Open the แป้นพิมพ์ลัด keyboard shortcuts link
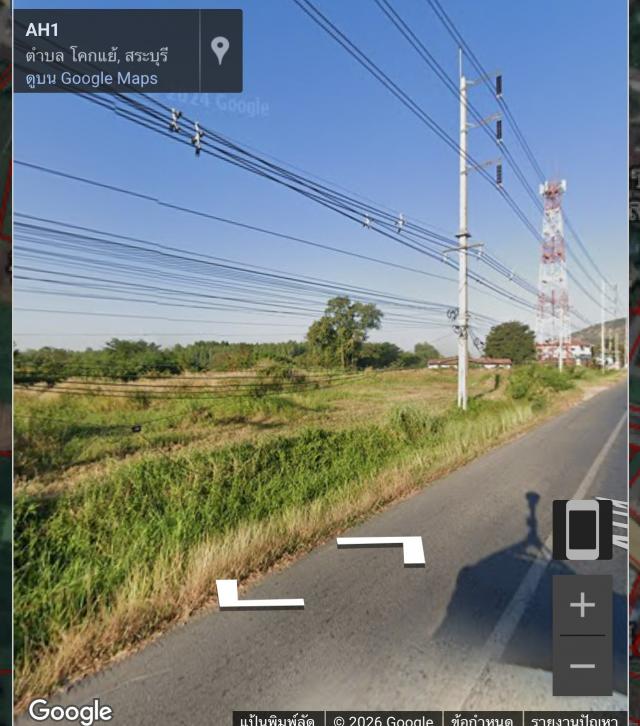This screenshot has height=726, width=640. point(278,719)
